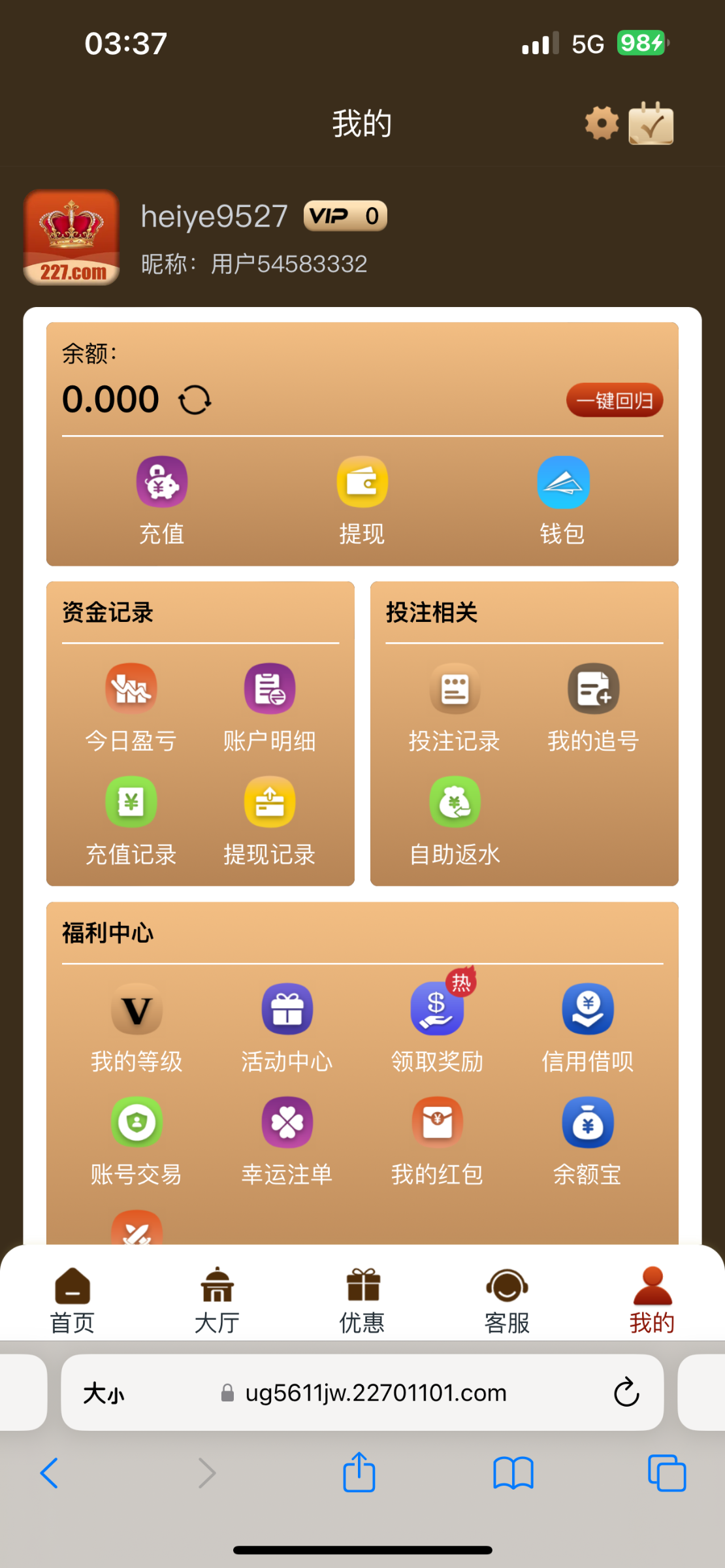View 投注记录 bet records
725x1568 pixels.
coord(455,708)
